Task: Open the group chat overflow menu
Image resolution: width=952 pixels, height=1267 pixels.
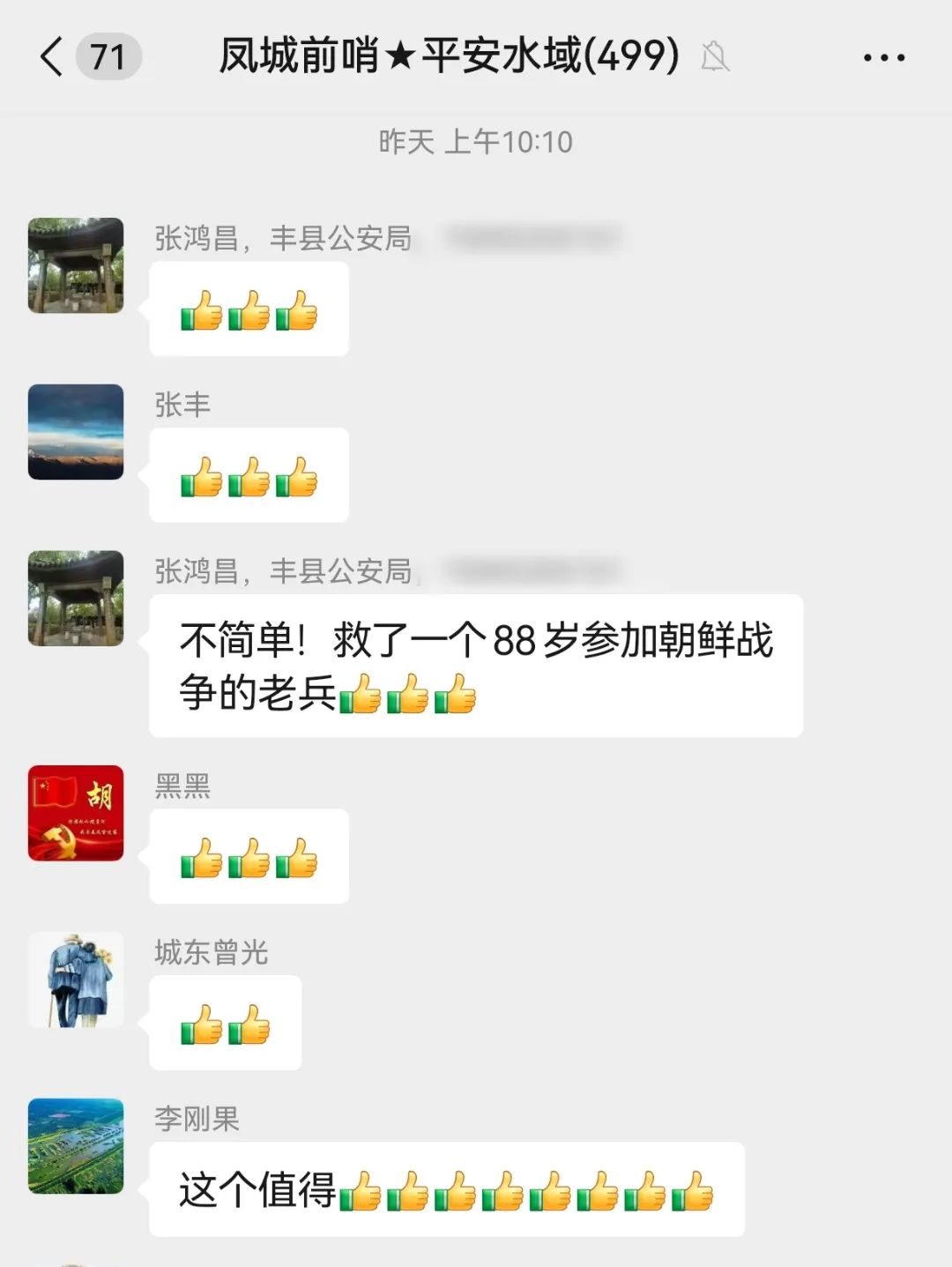Action: [x=883, y=58]
